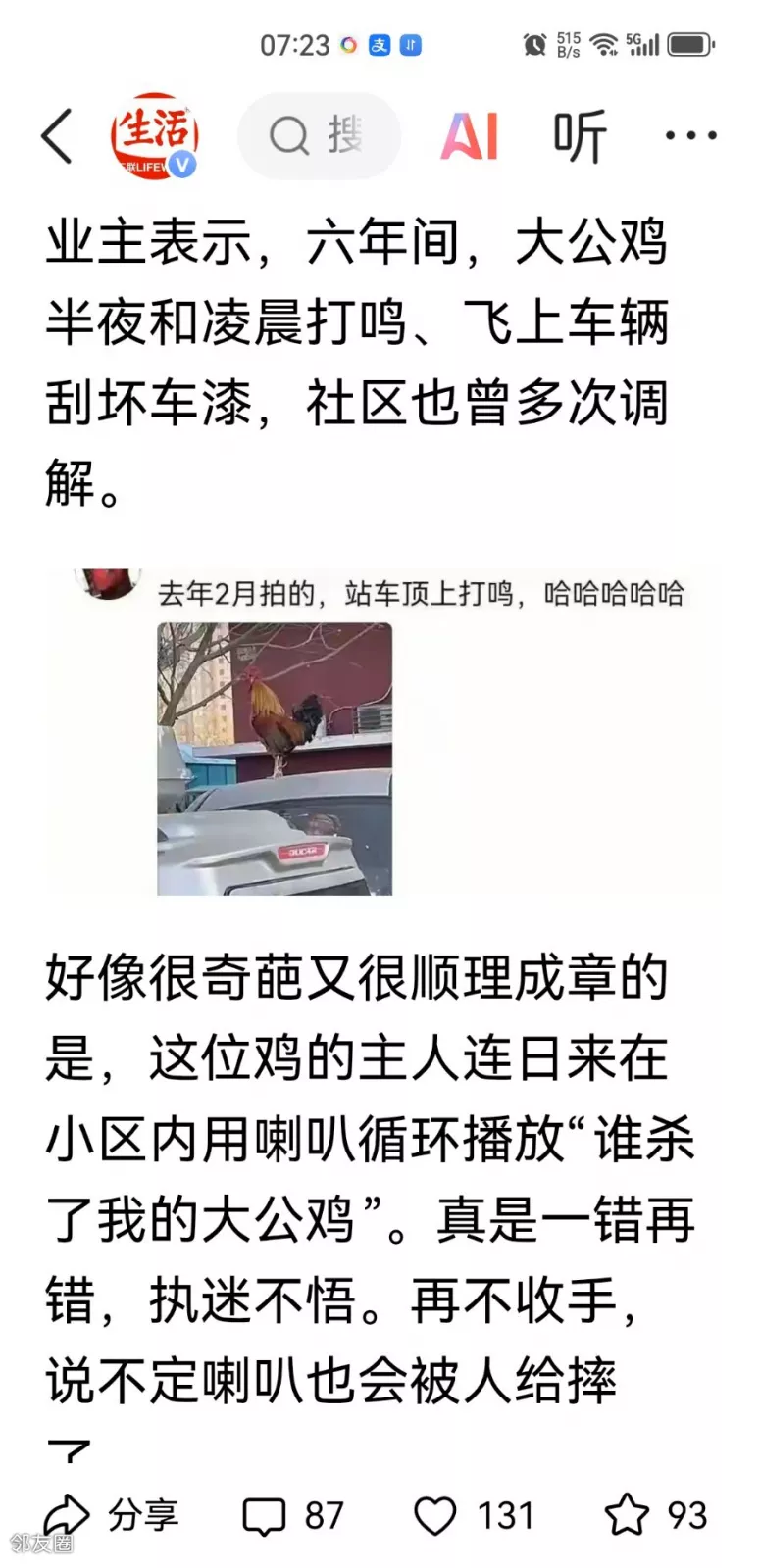
Task: Open the AI assistant
Action: pyautogui.click(x=469, y=135)
